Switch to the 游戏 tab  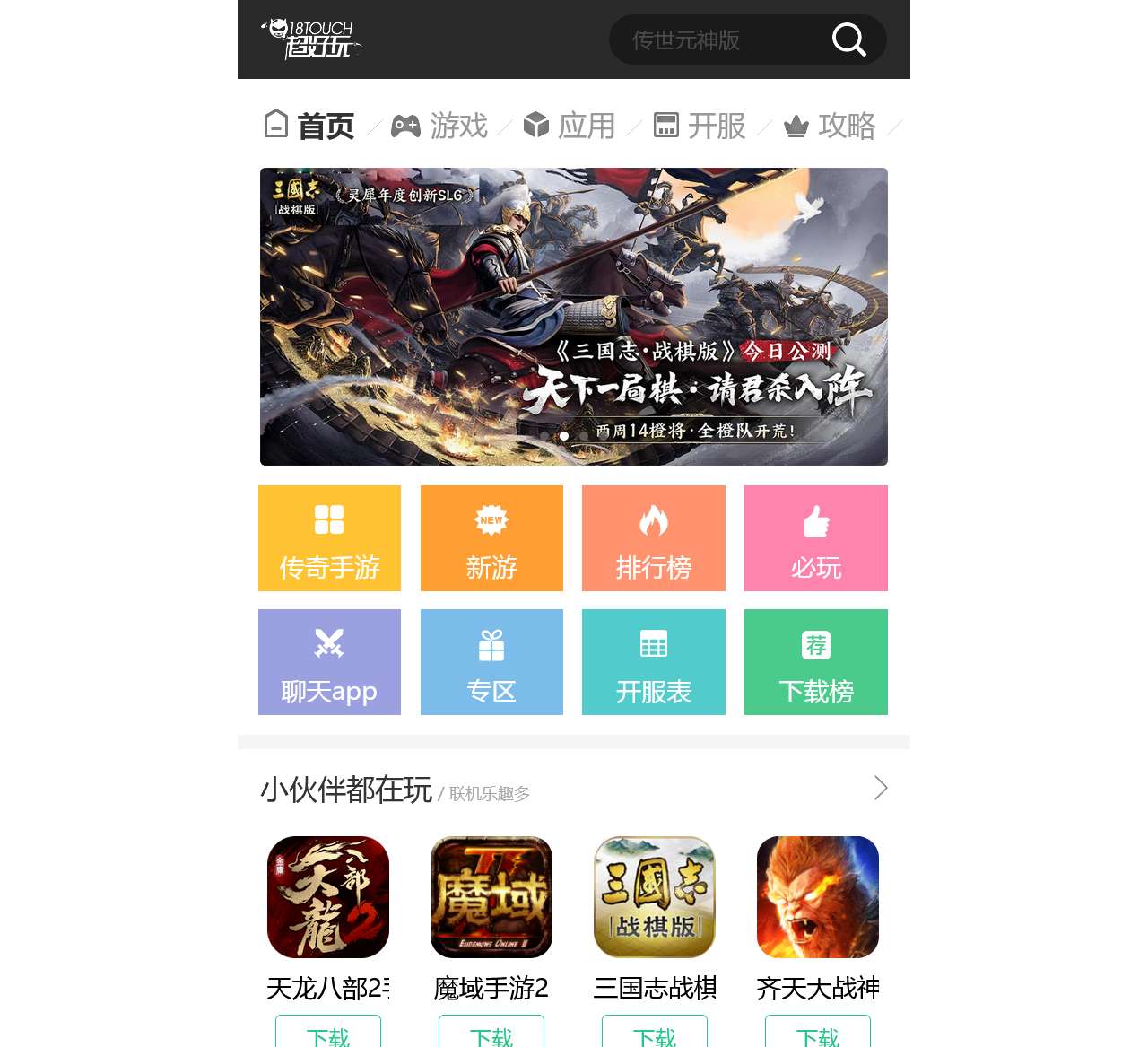pos(440,126)
